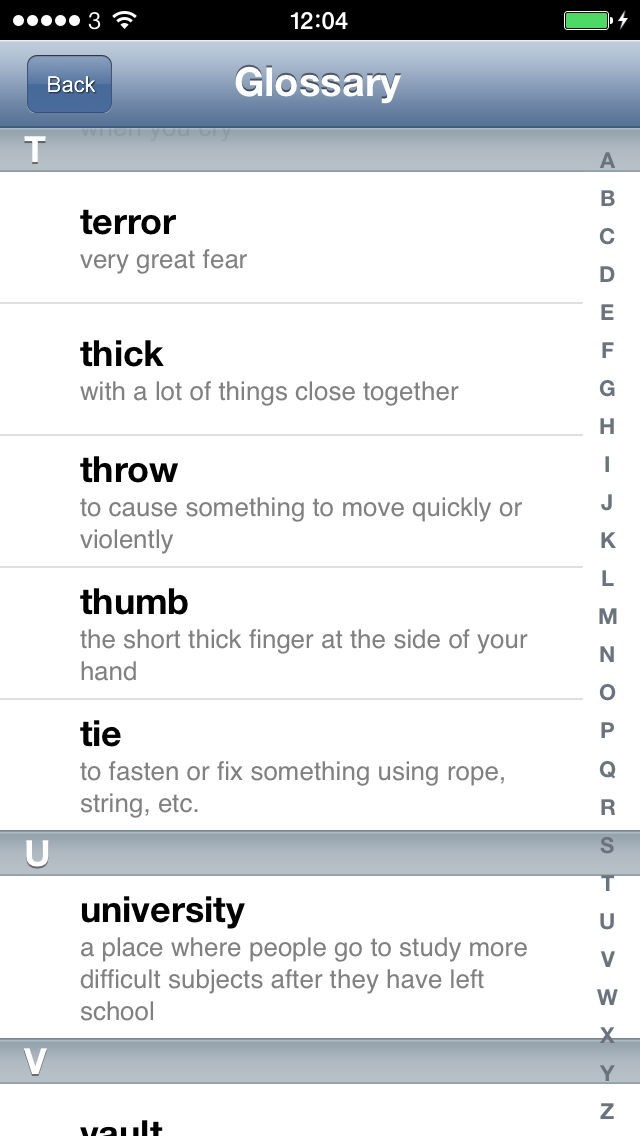
Task: Jump to letter P in the index
Action: [x=607, y=730]
